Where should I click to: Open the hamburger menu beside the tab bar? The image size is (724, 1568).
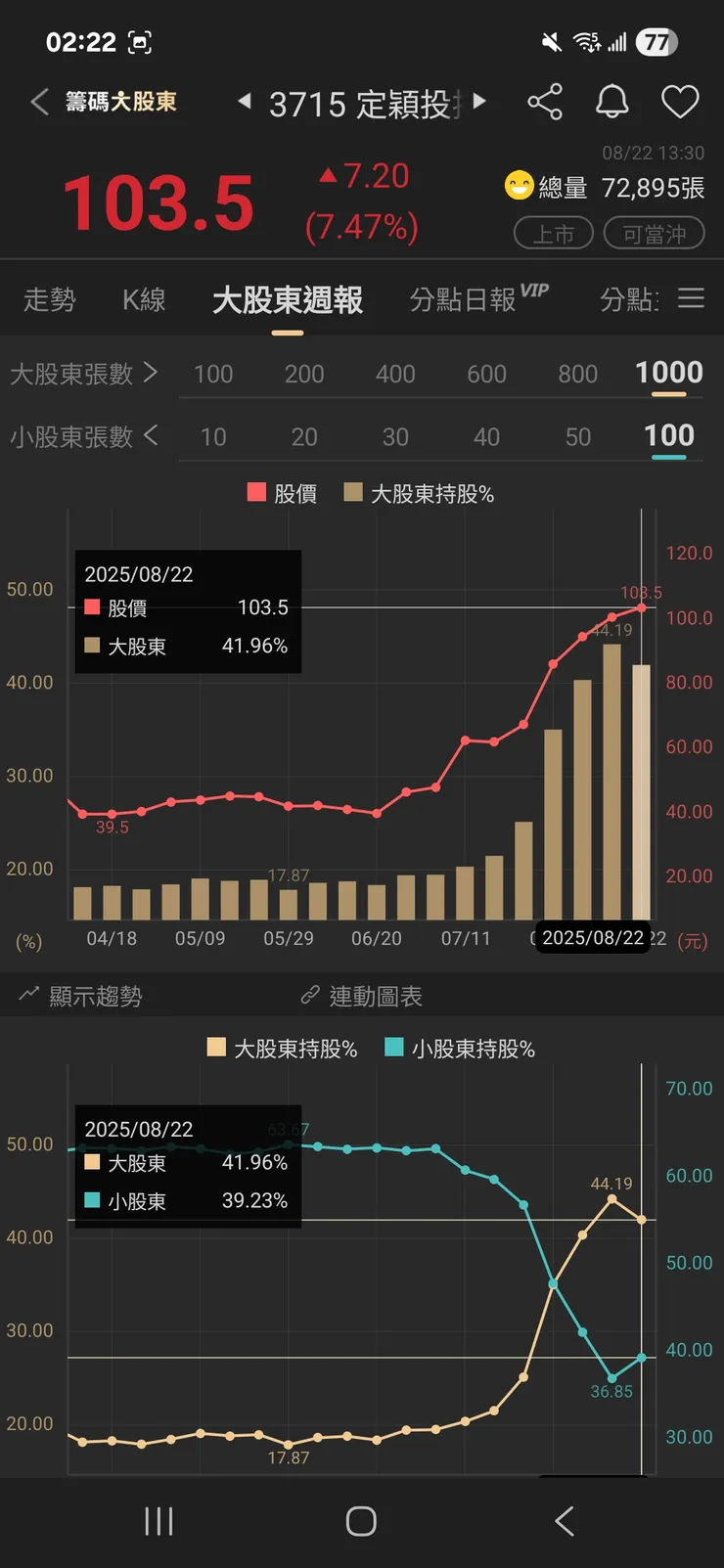point(692,299)
